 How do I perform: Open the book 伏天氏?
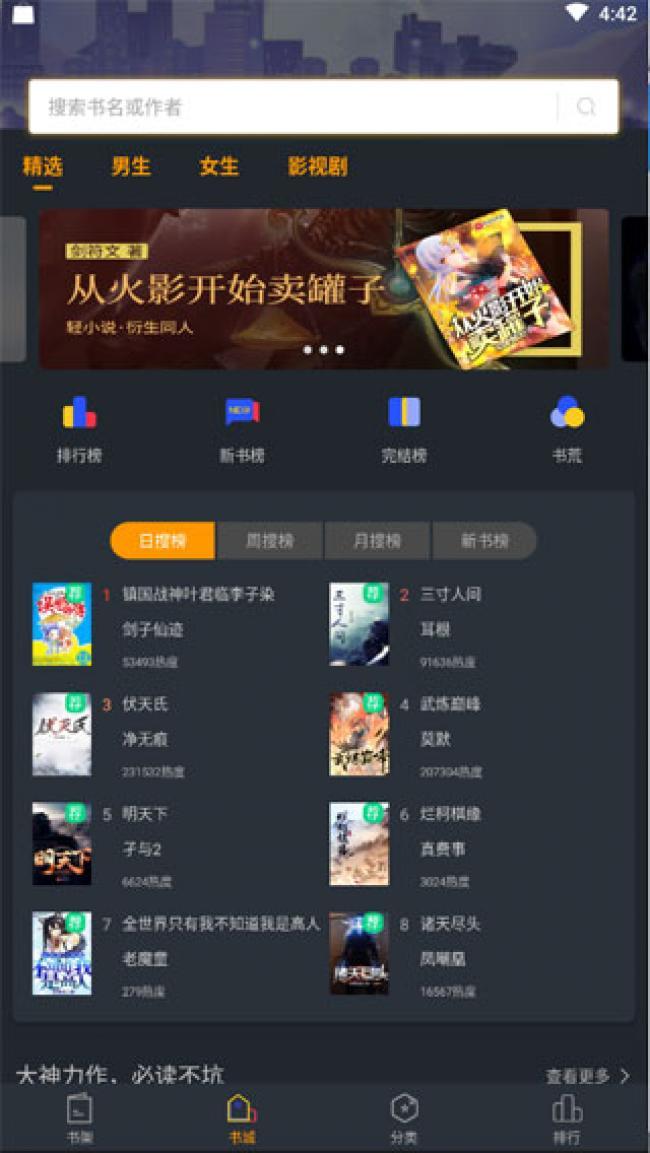[x=145, y=704]
